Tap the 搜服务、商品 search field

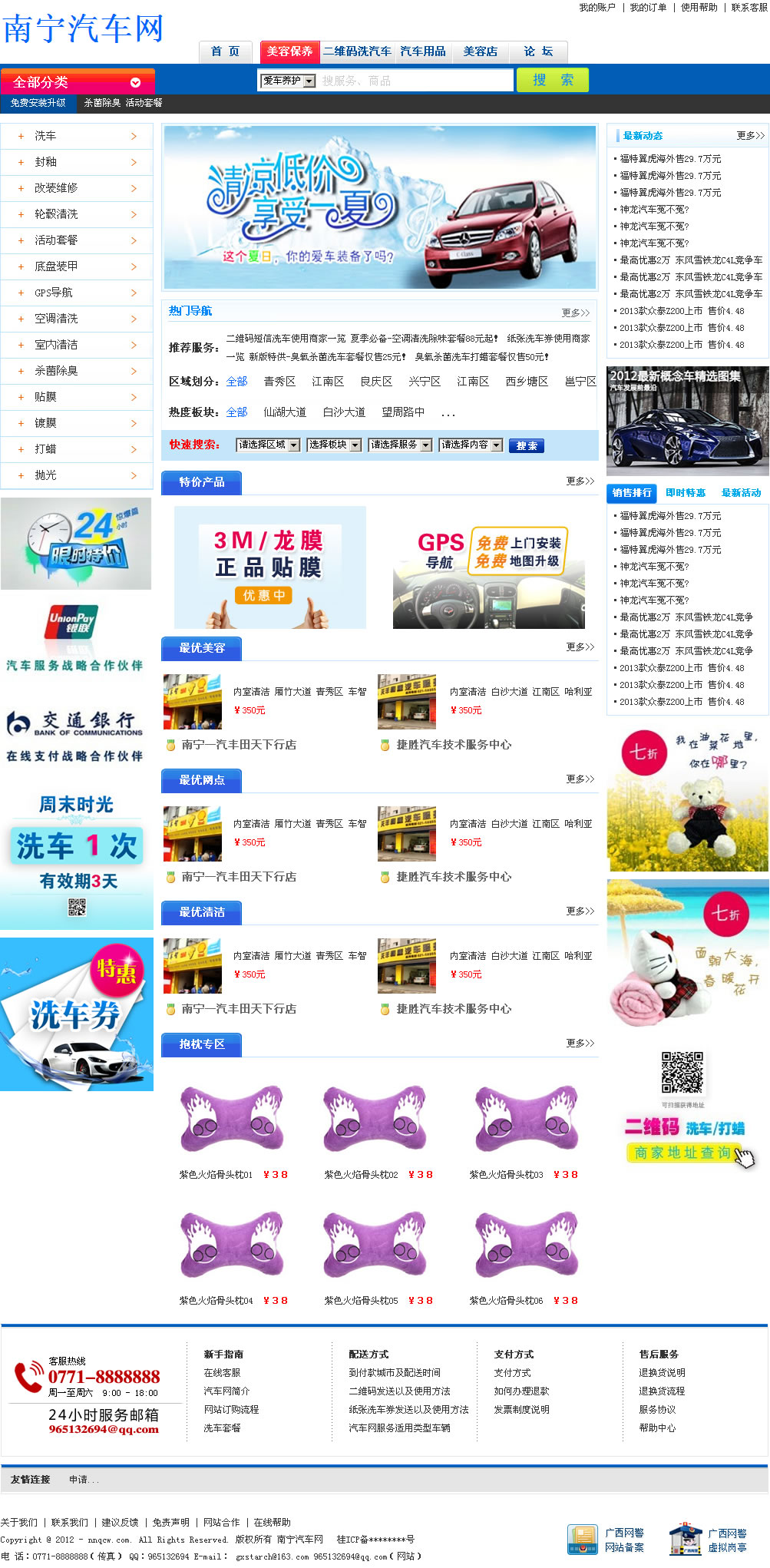click(x=415, y=81)
